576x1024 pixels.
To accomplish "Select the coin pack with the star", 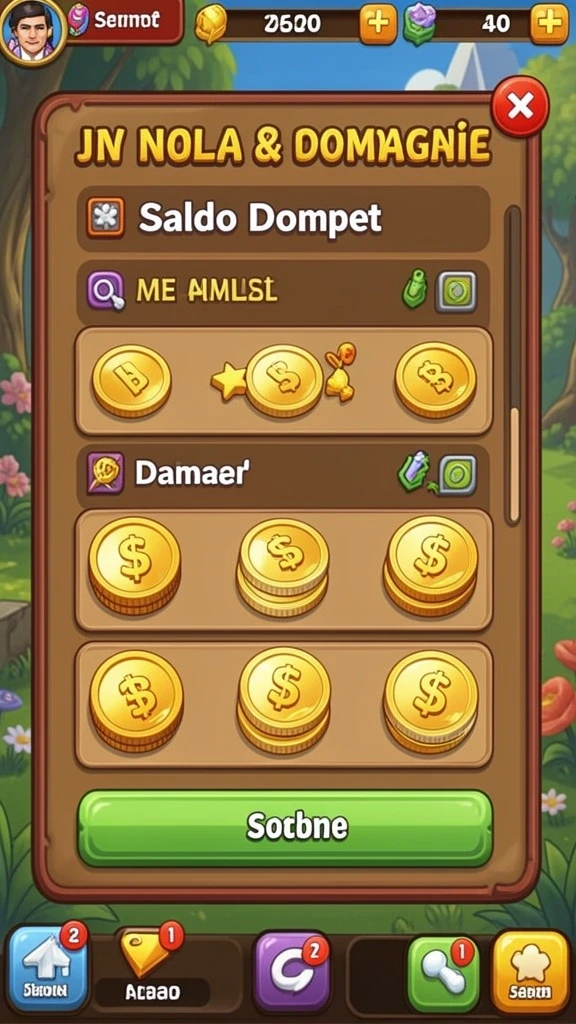I will tap(283, 381).
